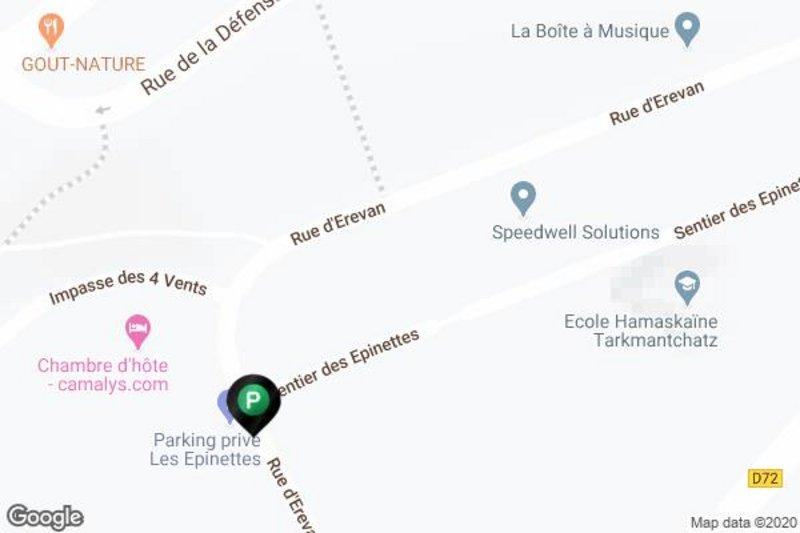Open La Boîte à Musique place pin
800x533 pixels.
[686, 28]
